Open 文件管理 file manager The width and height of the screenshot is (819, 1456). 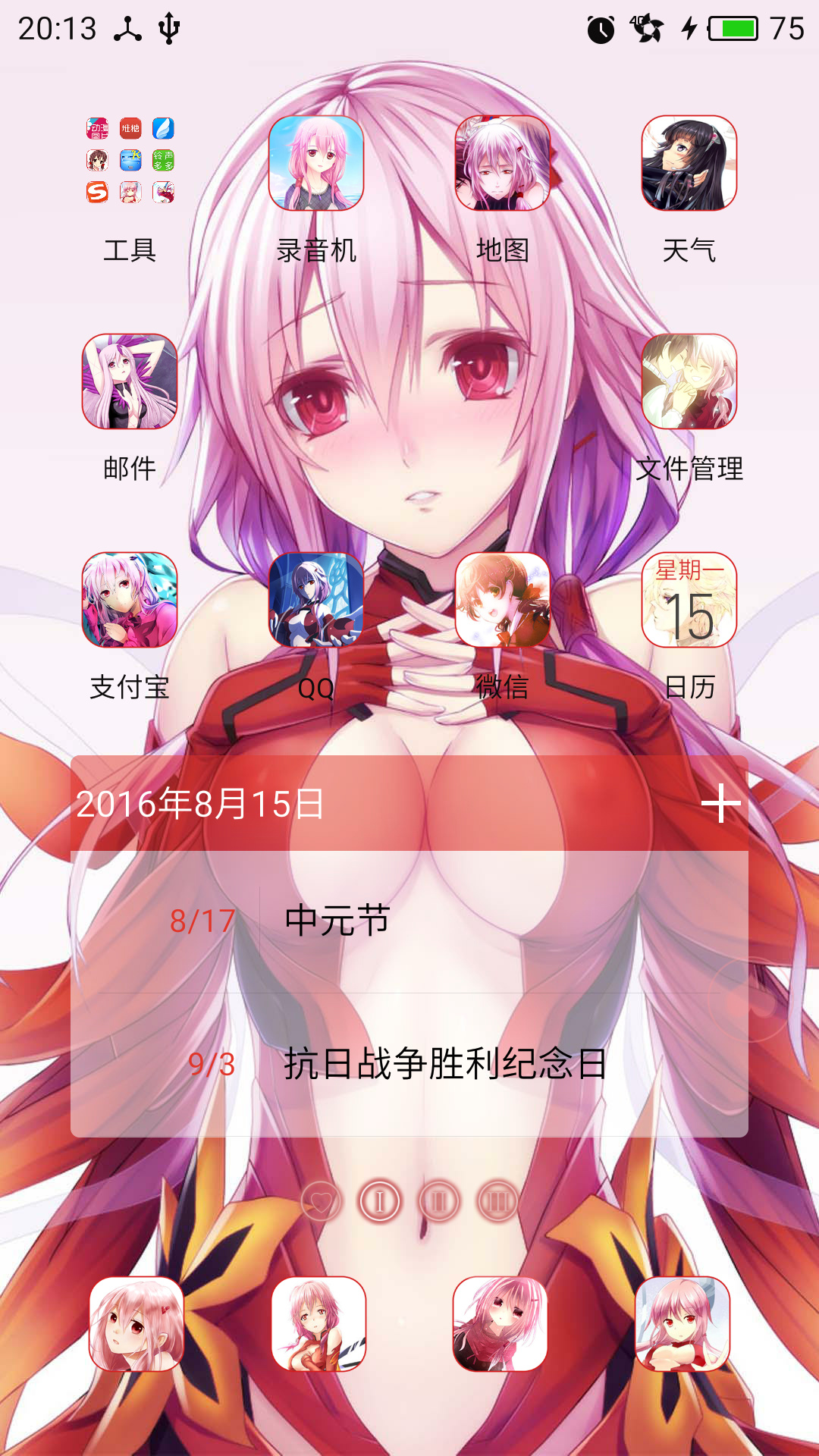[689, 381]
